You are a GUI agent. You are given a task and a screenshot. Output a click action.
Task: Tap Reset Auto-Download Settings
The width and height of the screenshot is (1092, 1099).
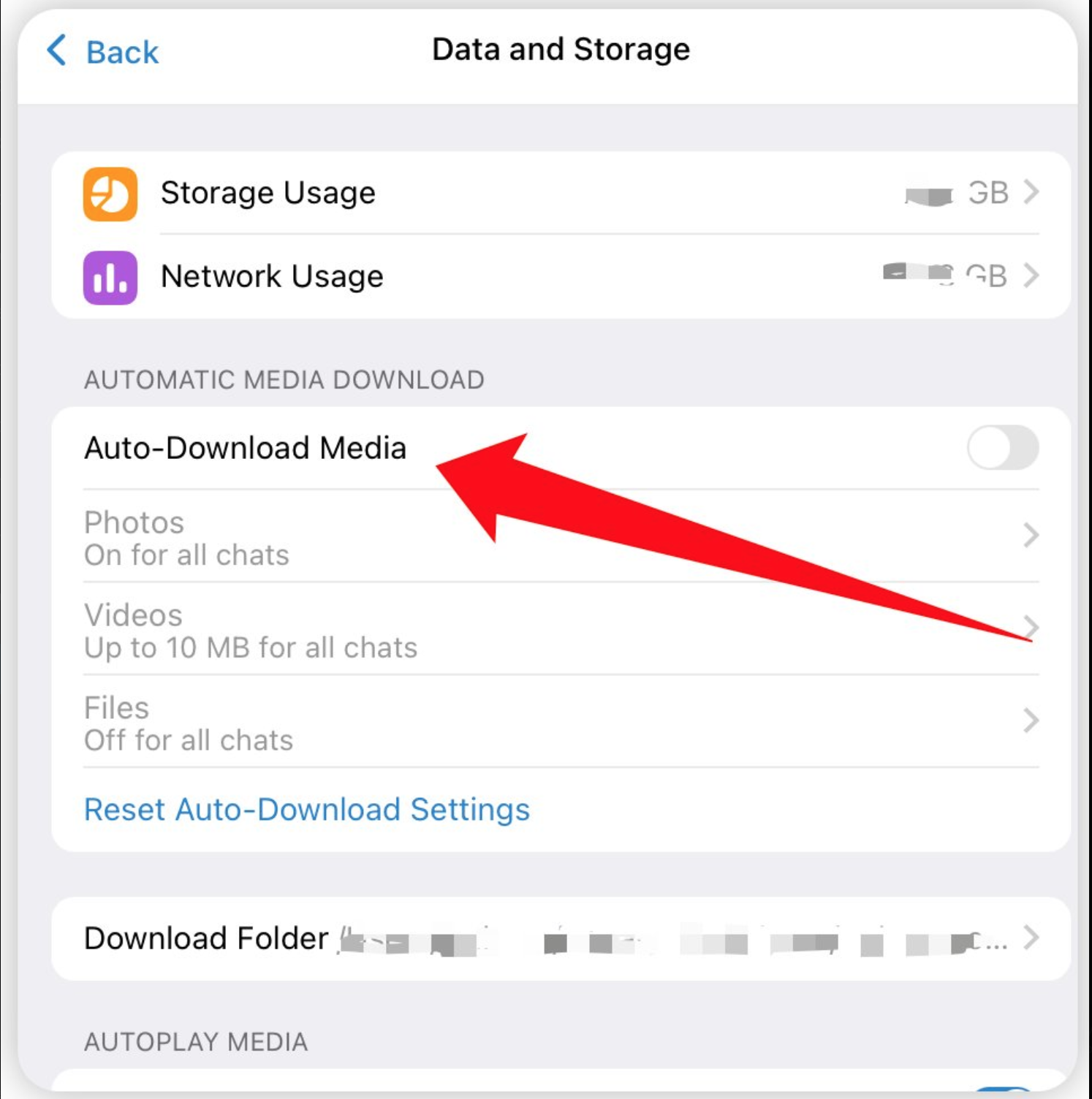pos(307,810)
